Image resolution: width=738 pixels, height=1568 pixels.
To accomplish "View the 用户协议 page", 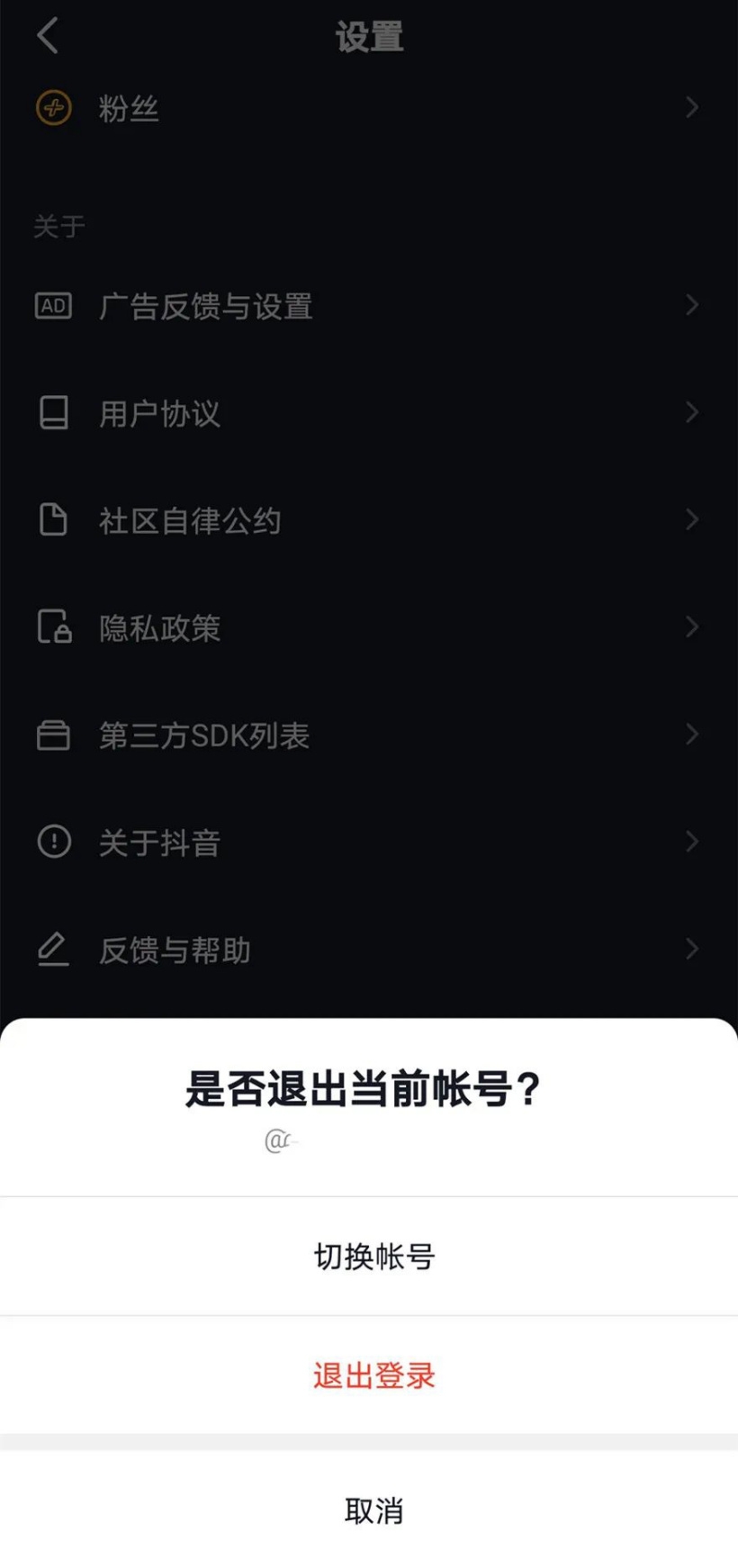I will 369,413.
